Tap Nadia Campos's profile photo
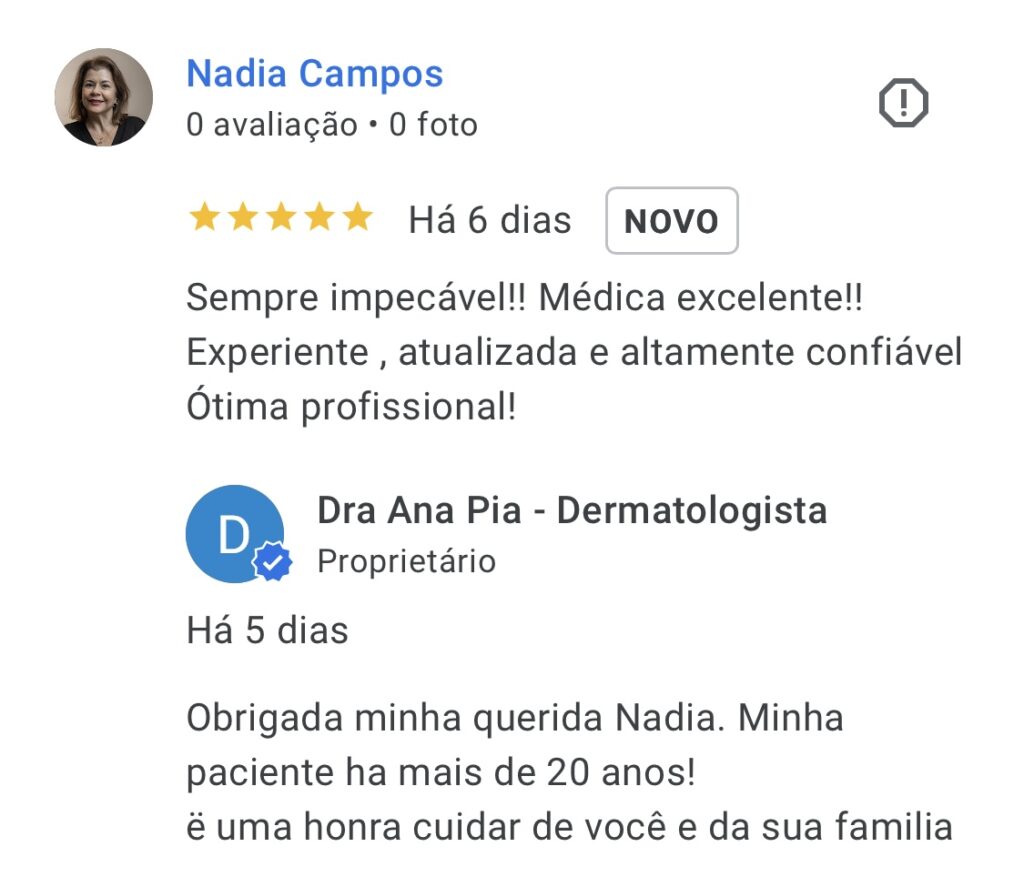Image resolution: width=1024 pixels, height=887 pixels. [103, 98]
